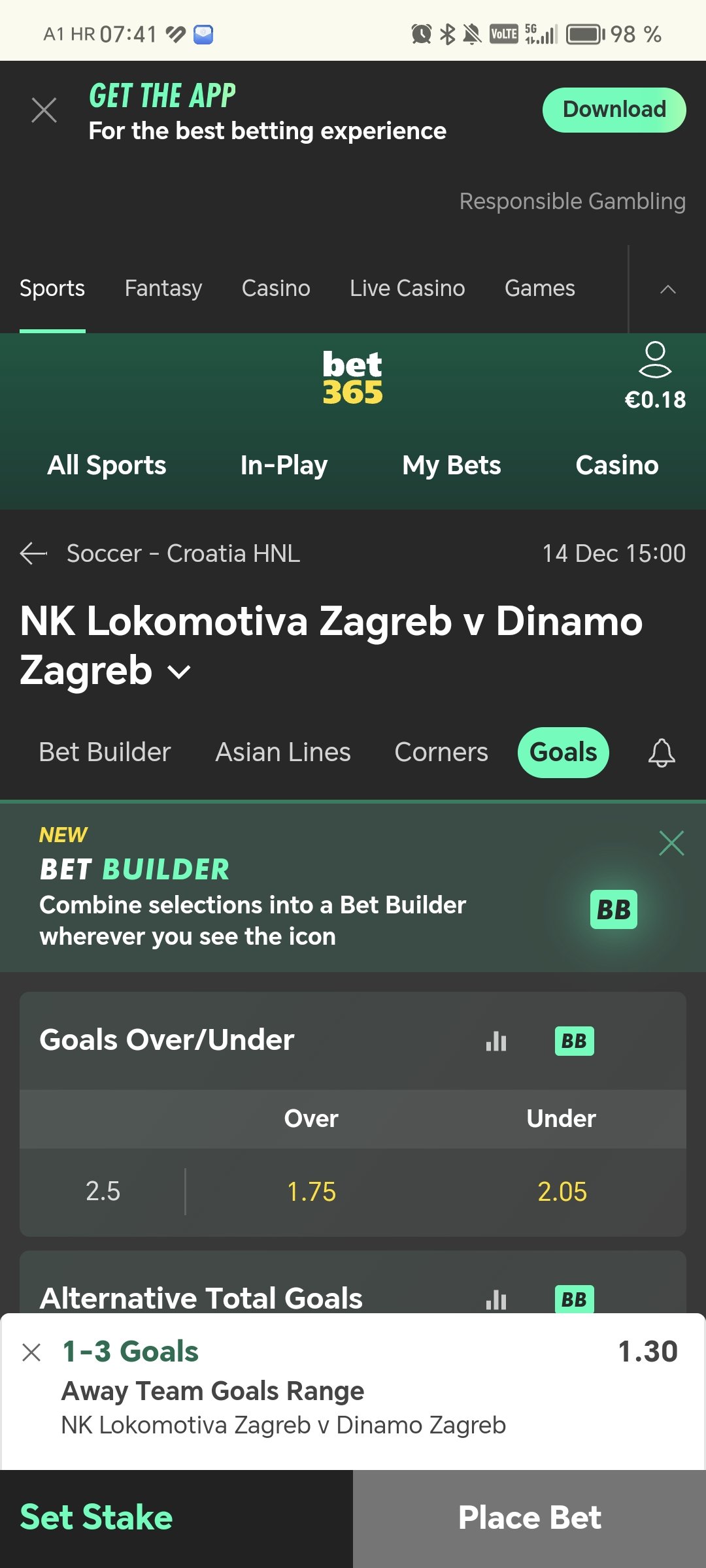Open All Sports menu

(107, 465)
